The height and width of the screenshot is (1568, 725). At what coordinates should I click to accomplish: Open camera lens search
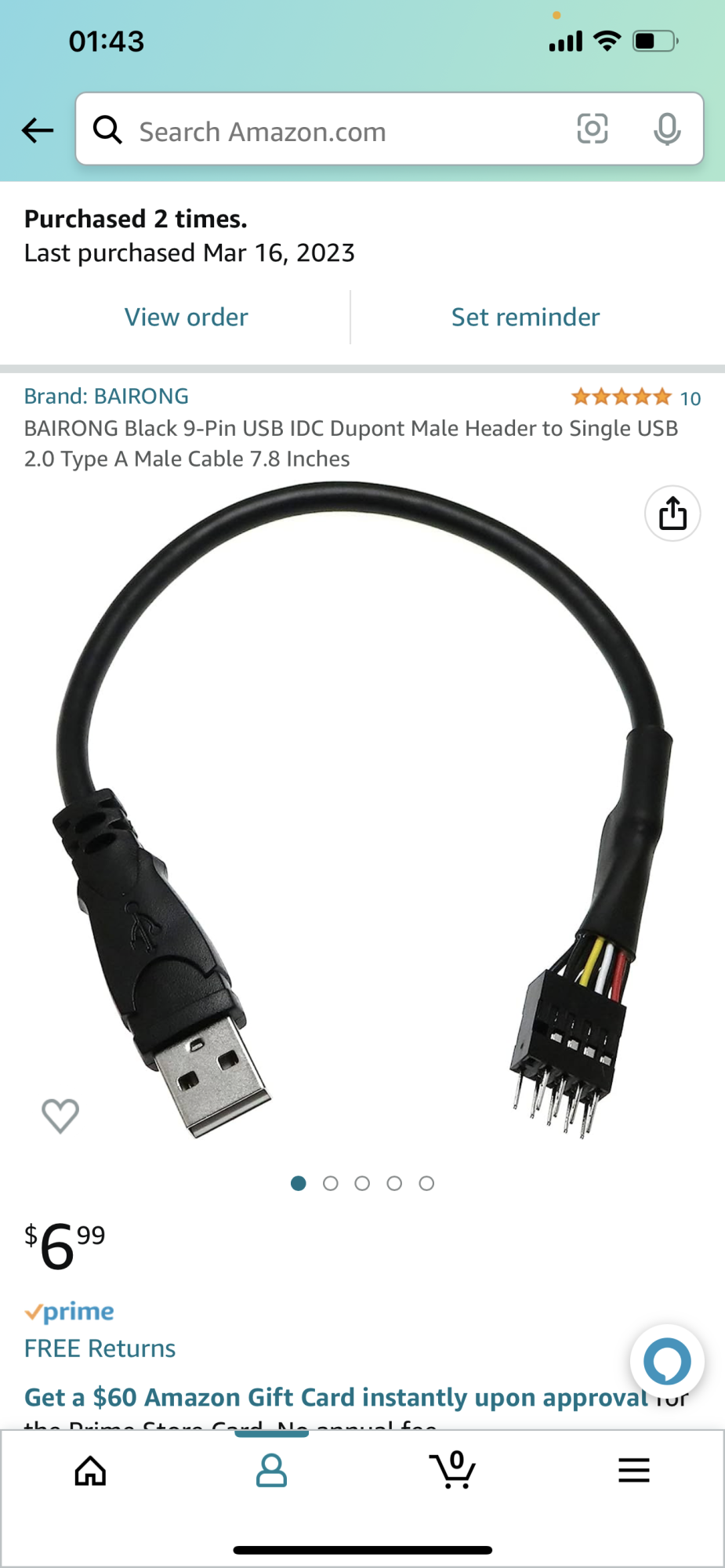[x=593, y=129]
